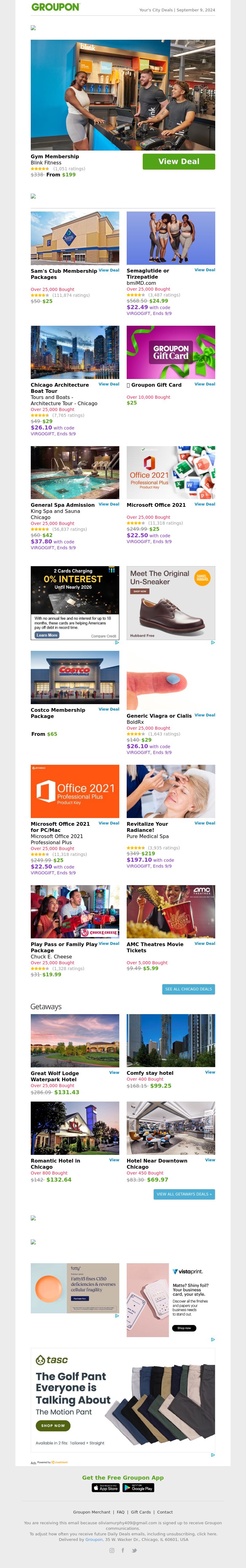The width and height of the screenshot is (246, 1568).
Task: View deal for Groupon Gift Card
Action: [x=205, y=384]
